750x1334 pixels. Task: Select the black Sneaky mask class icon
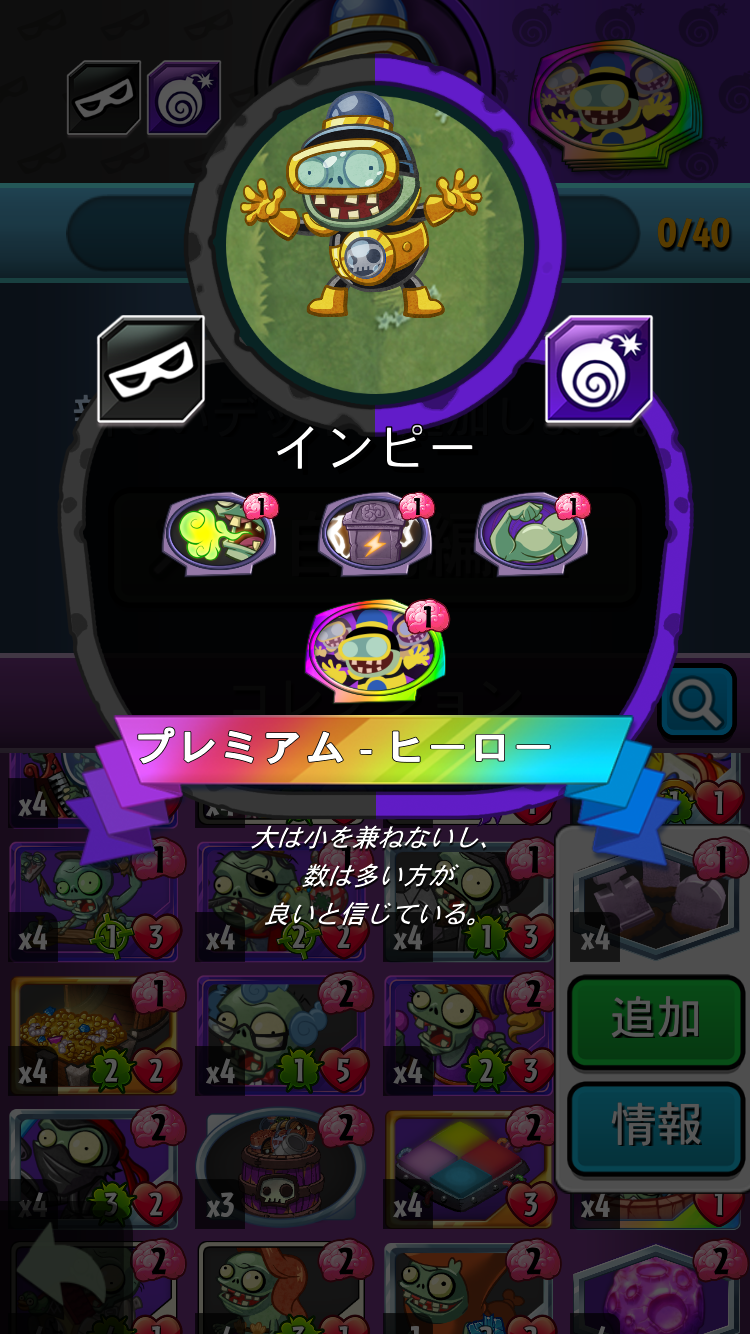point(148,366)
